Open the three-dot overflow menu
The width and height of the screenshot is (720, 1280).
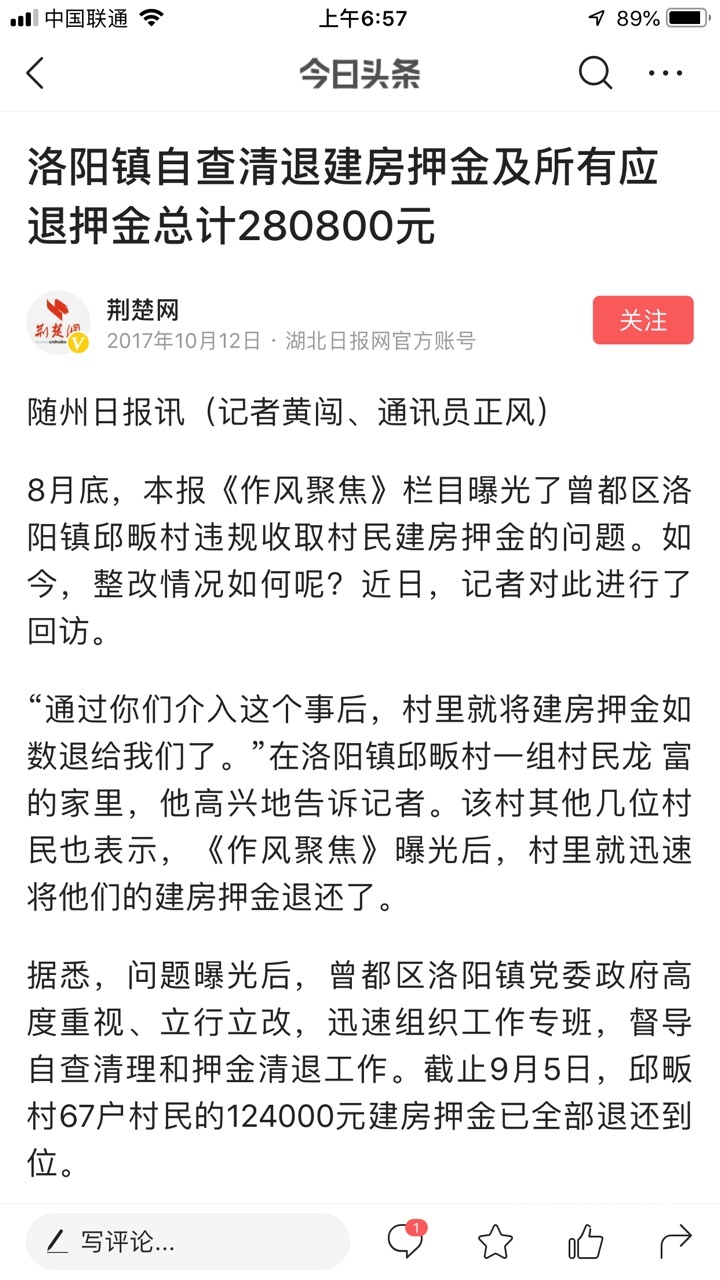click(x=665, y=73)
